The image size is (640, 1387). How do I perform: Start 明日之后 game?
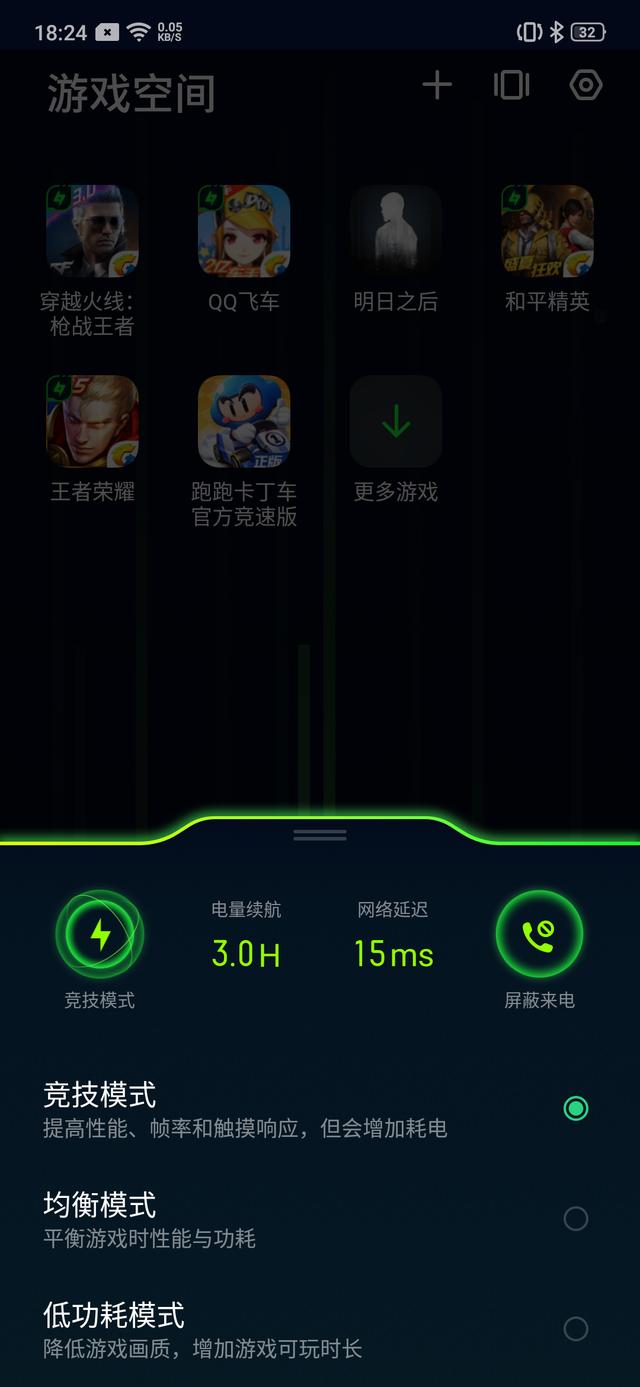pos(396,232)
